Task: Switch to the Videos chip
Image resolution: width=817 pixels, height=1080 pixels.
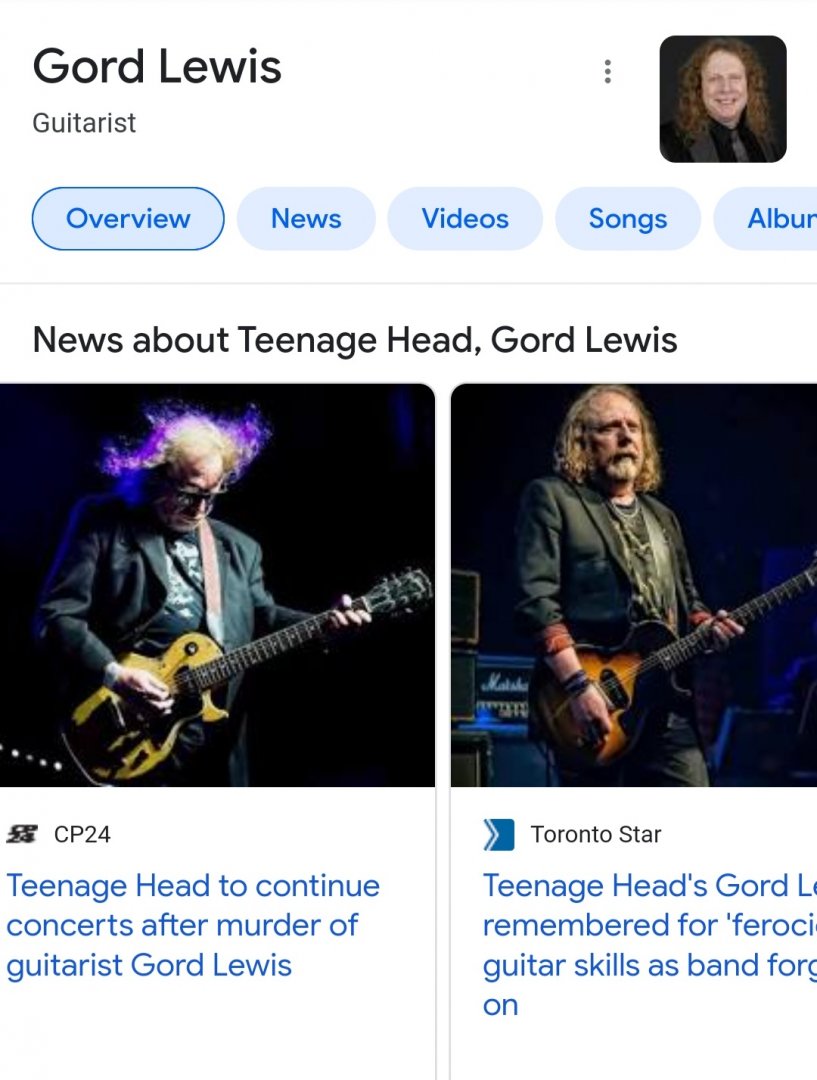Action: pos(465,219)
